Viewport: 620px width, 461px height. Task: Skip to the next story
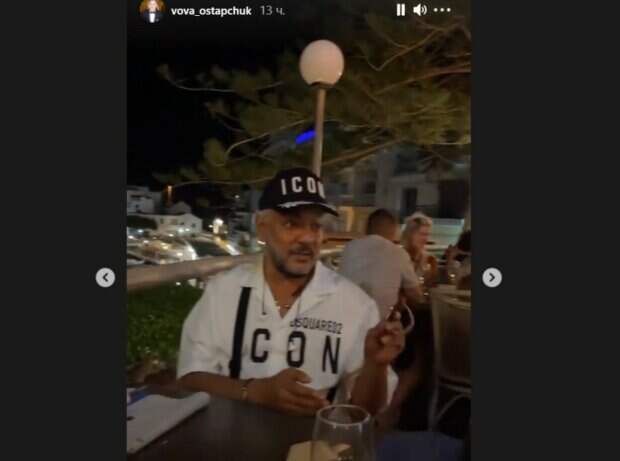coord(492,278)
